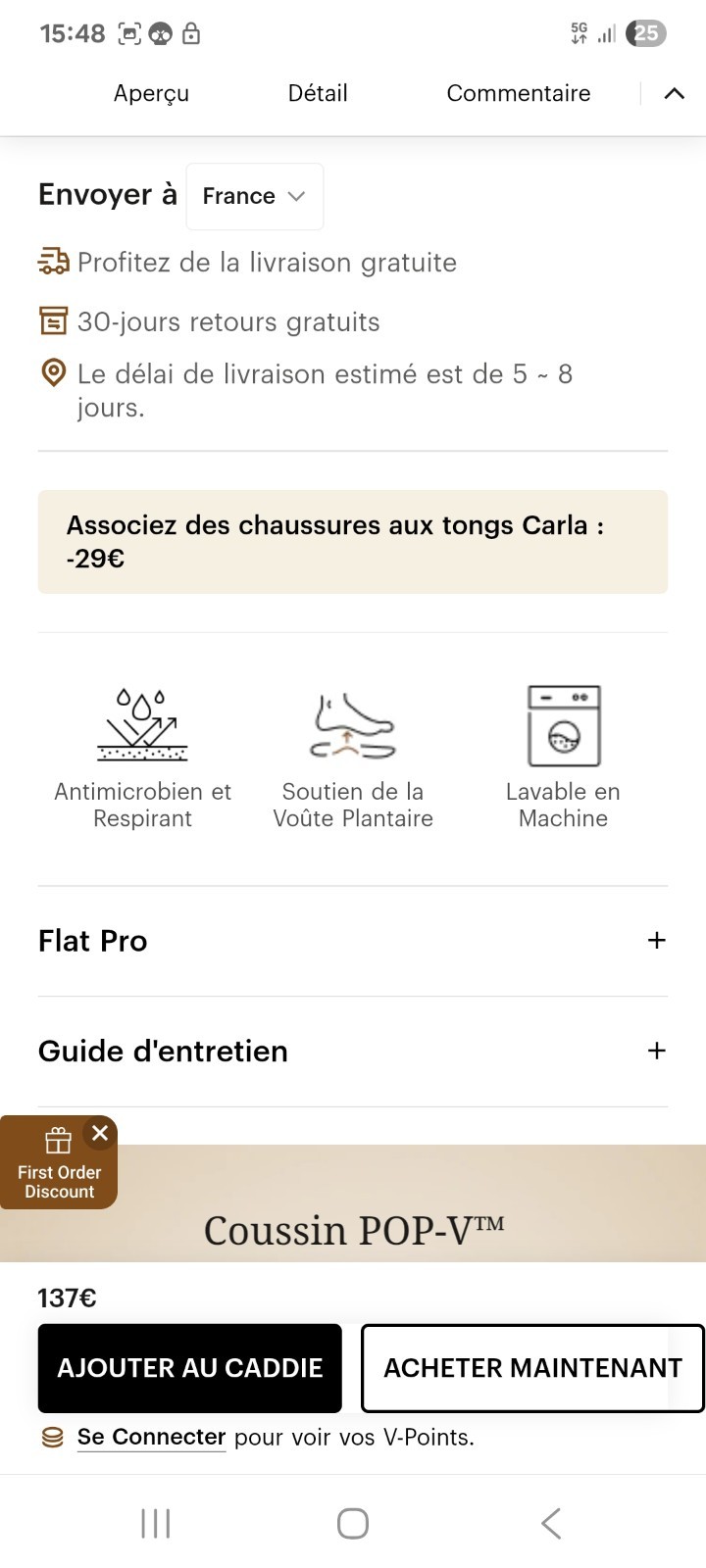706x1568 pixels.
Task: Tap Ajouter au caddie
Action: pyautogui.click(x=190, y=1368)
